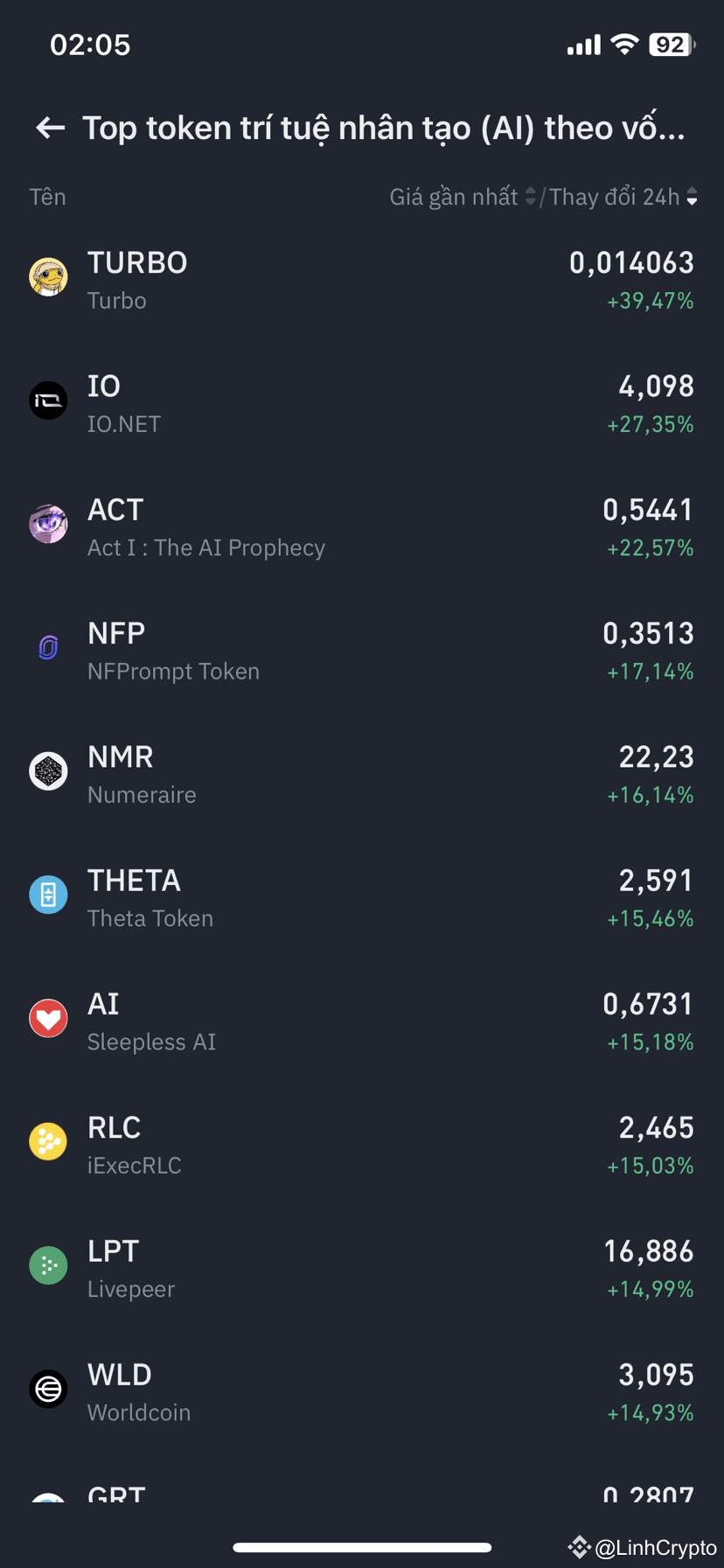The width and height of the screenshot is (724, 1568).
Task: Tap the Wi-Fi icon in the status bar
Action: [x=624, y=44]
